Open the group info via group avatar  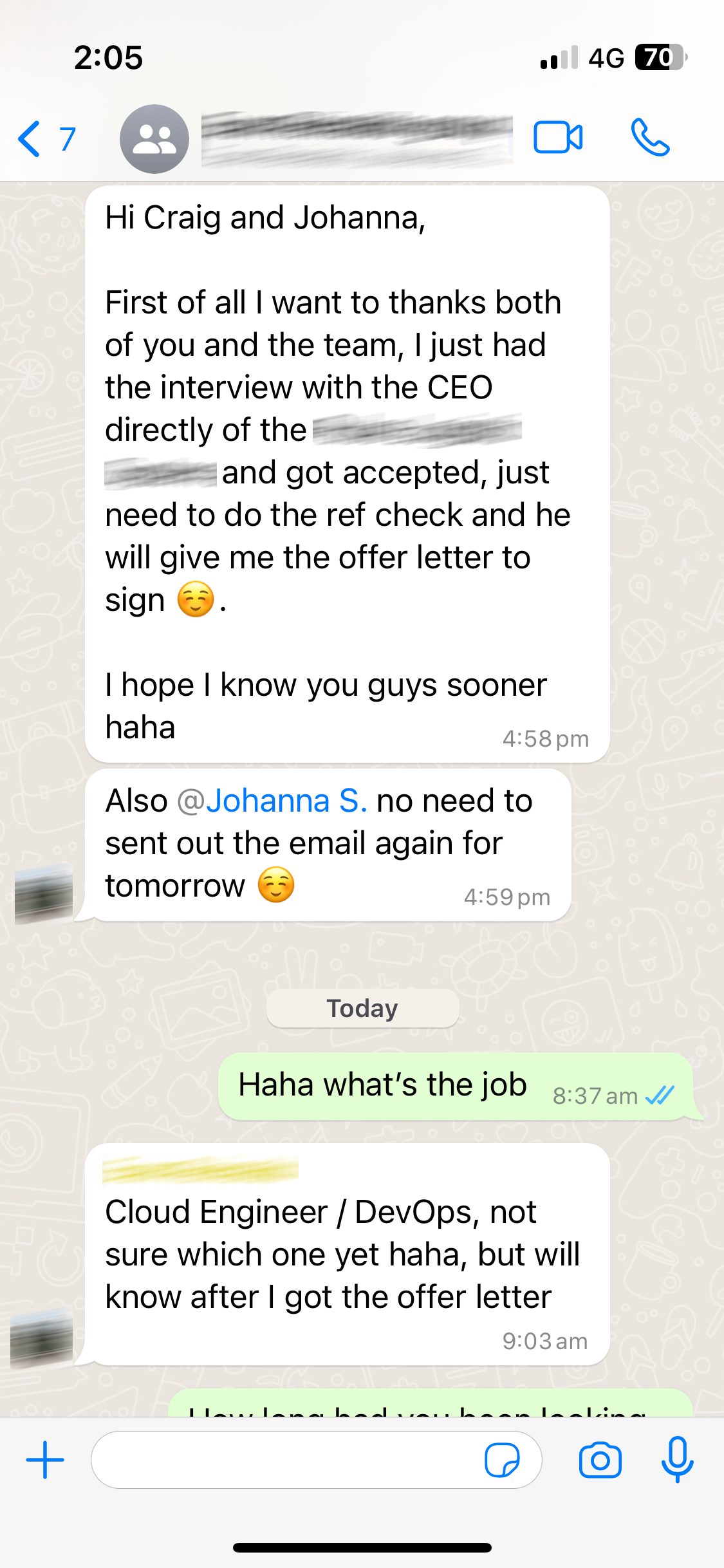[154, 138]
